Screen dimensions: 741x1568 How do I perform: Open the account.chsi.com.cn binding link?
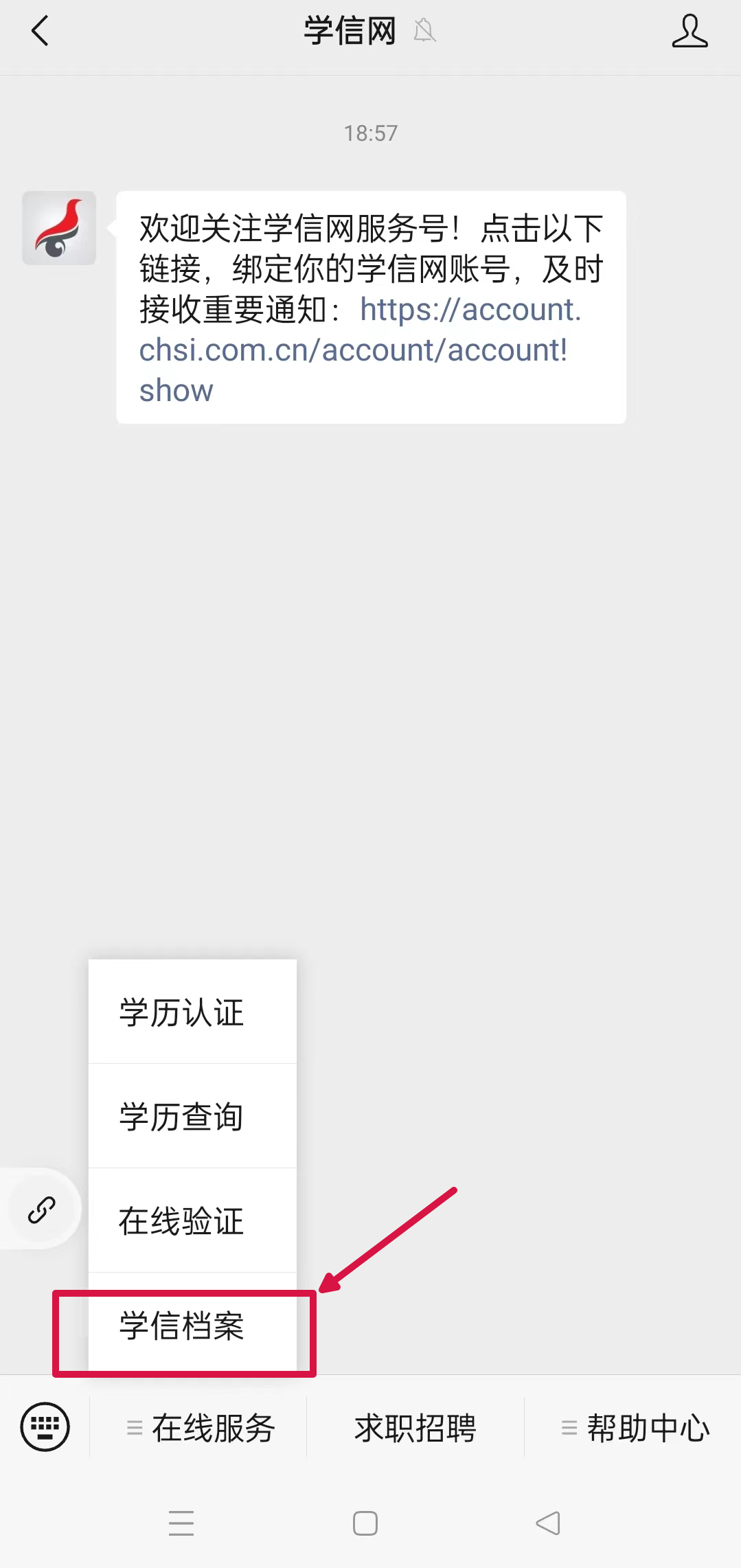tap(360, 350)
